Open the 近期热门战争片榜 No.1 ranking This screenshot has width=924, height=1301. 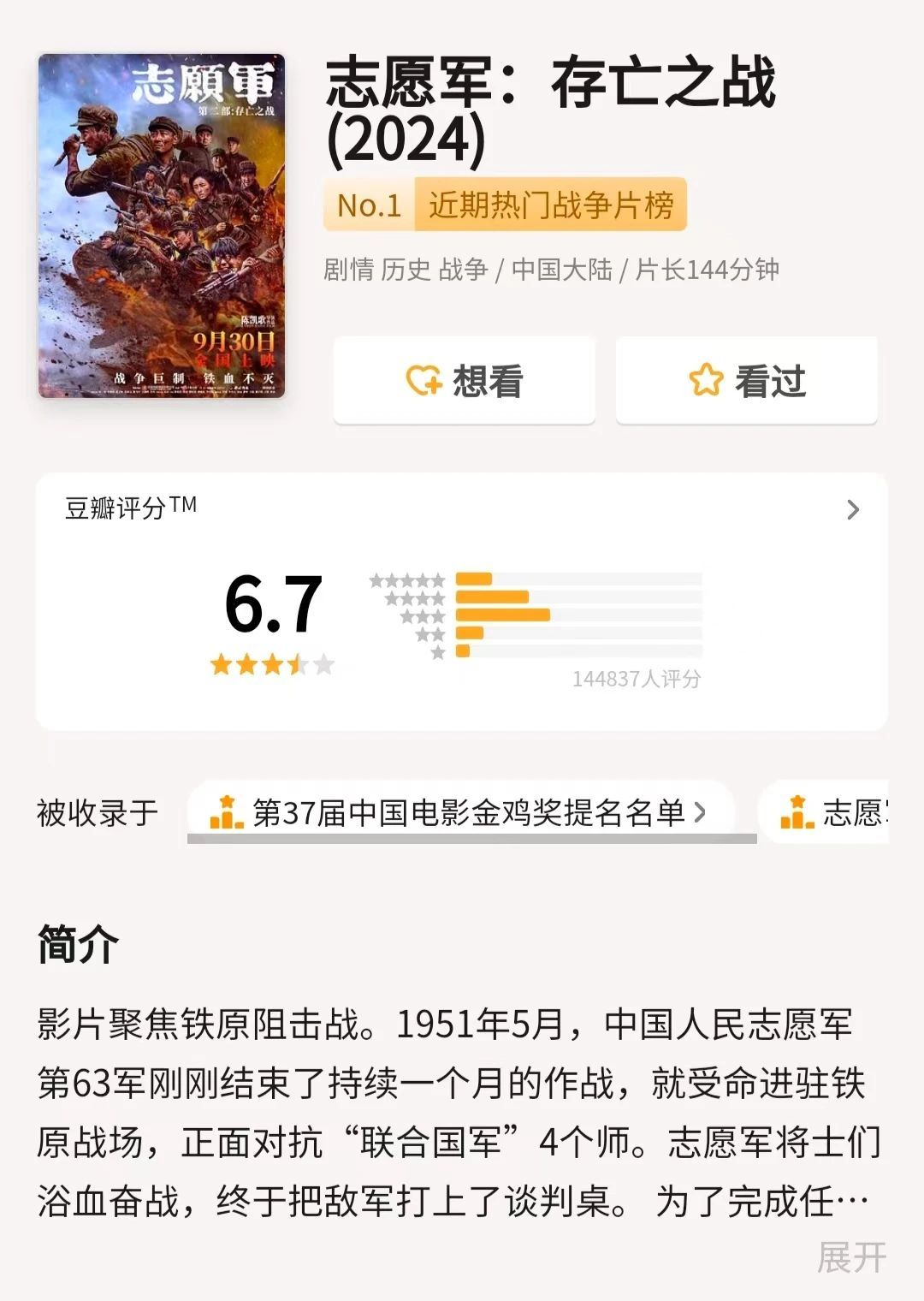click(x=505, y=205)
